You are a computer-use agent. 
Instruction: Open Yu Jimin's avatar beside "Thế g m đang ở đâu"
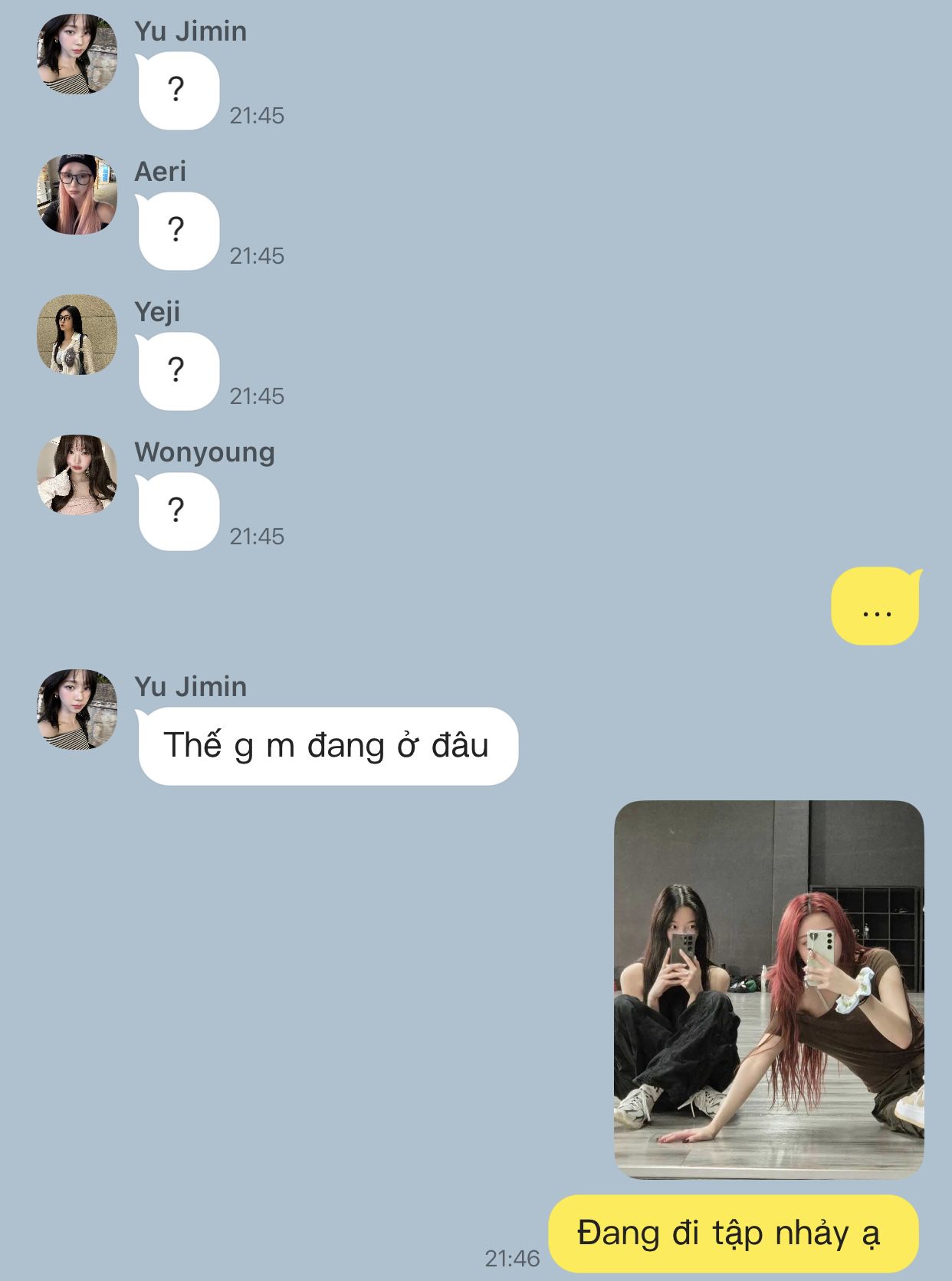tap(77, 709)
